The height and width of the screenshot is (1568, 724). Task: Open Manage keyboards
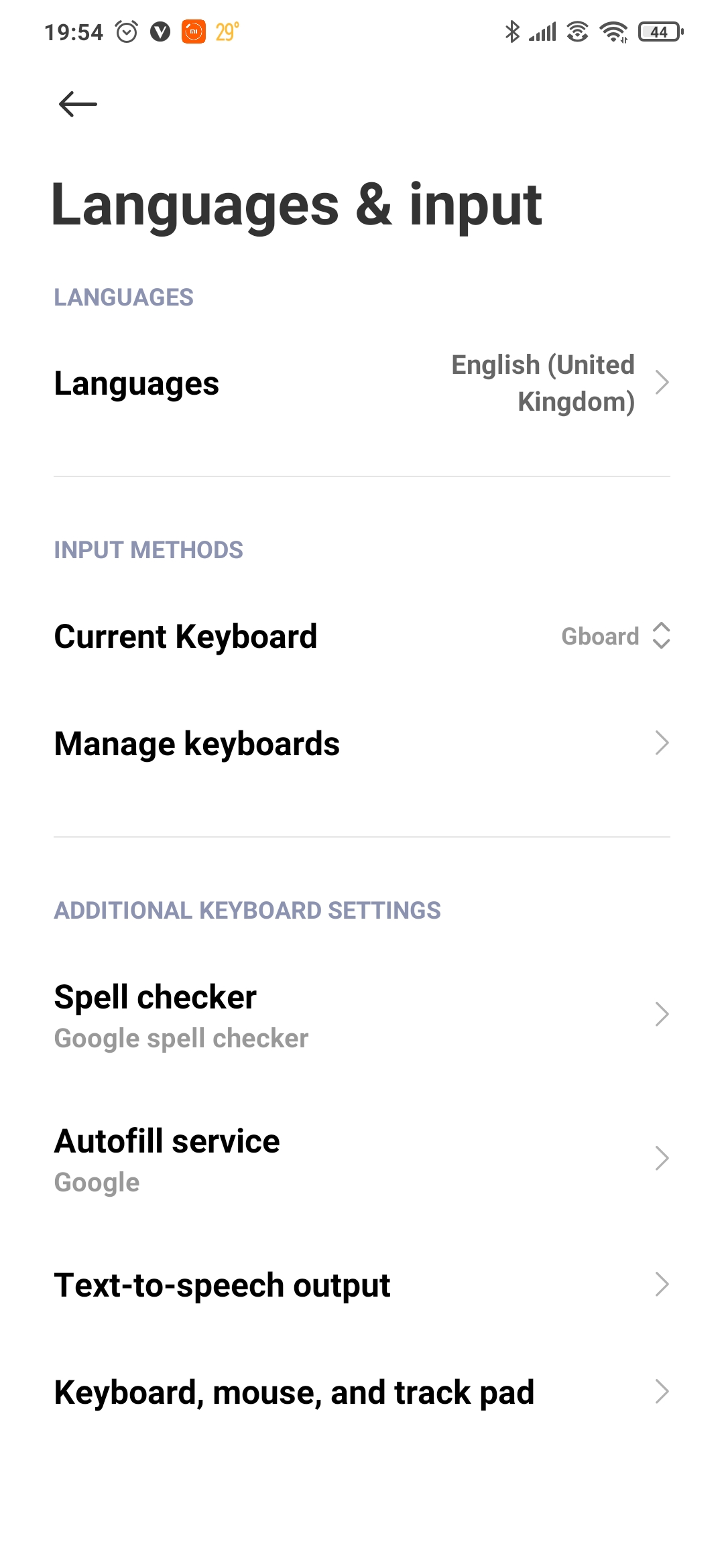tap(362, 743)
